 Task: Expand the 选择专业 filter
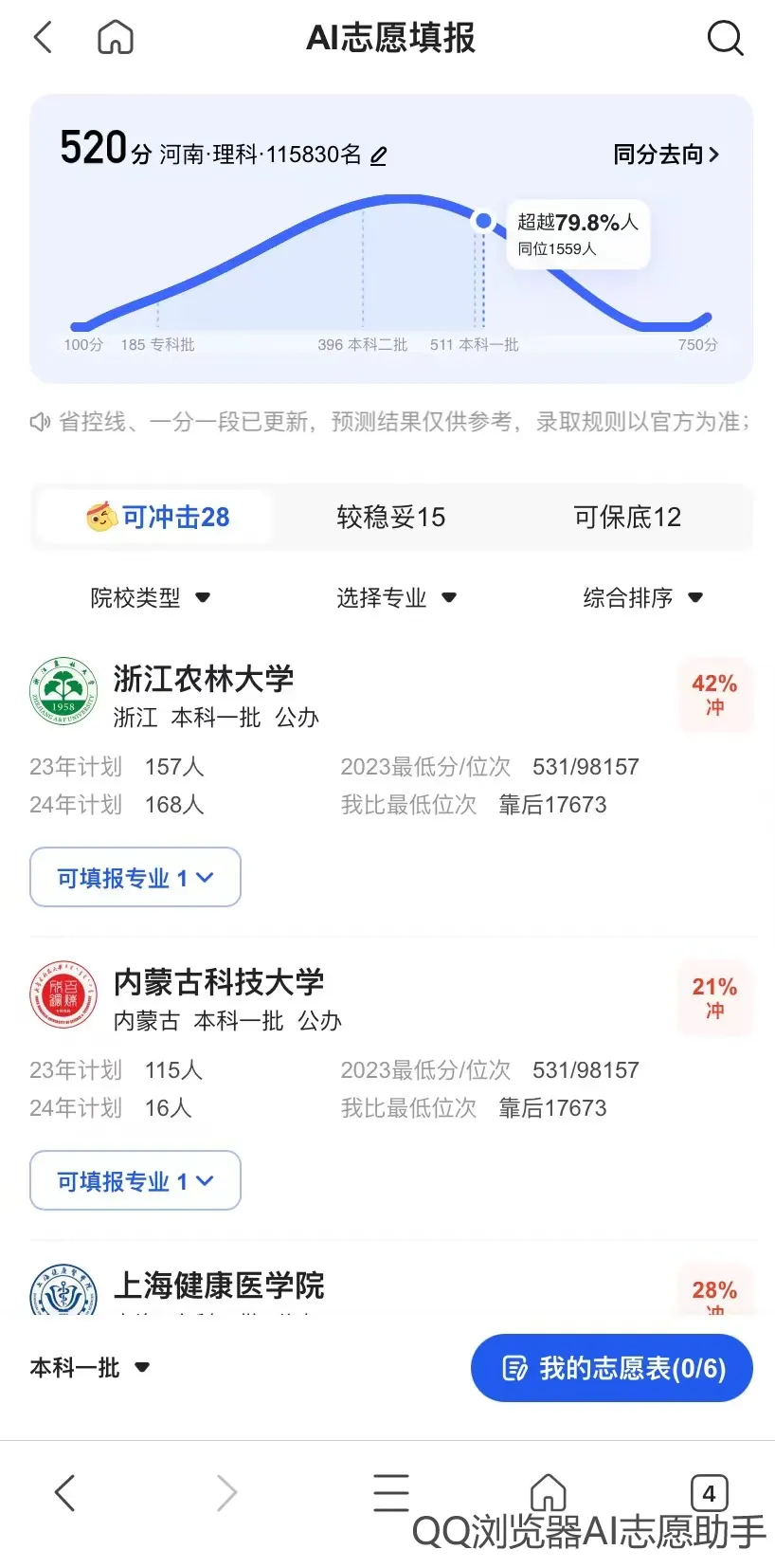[396, 597]
